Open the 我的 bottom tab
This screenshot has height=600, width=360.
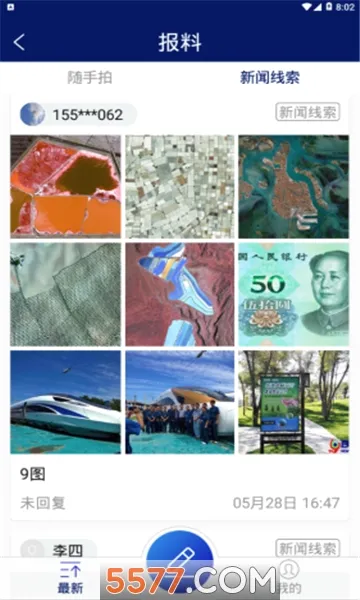tap(290, 578)
